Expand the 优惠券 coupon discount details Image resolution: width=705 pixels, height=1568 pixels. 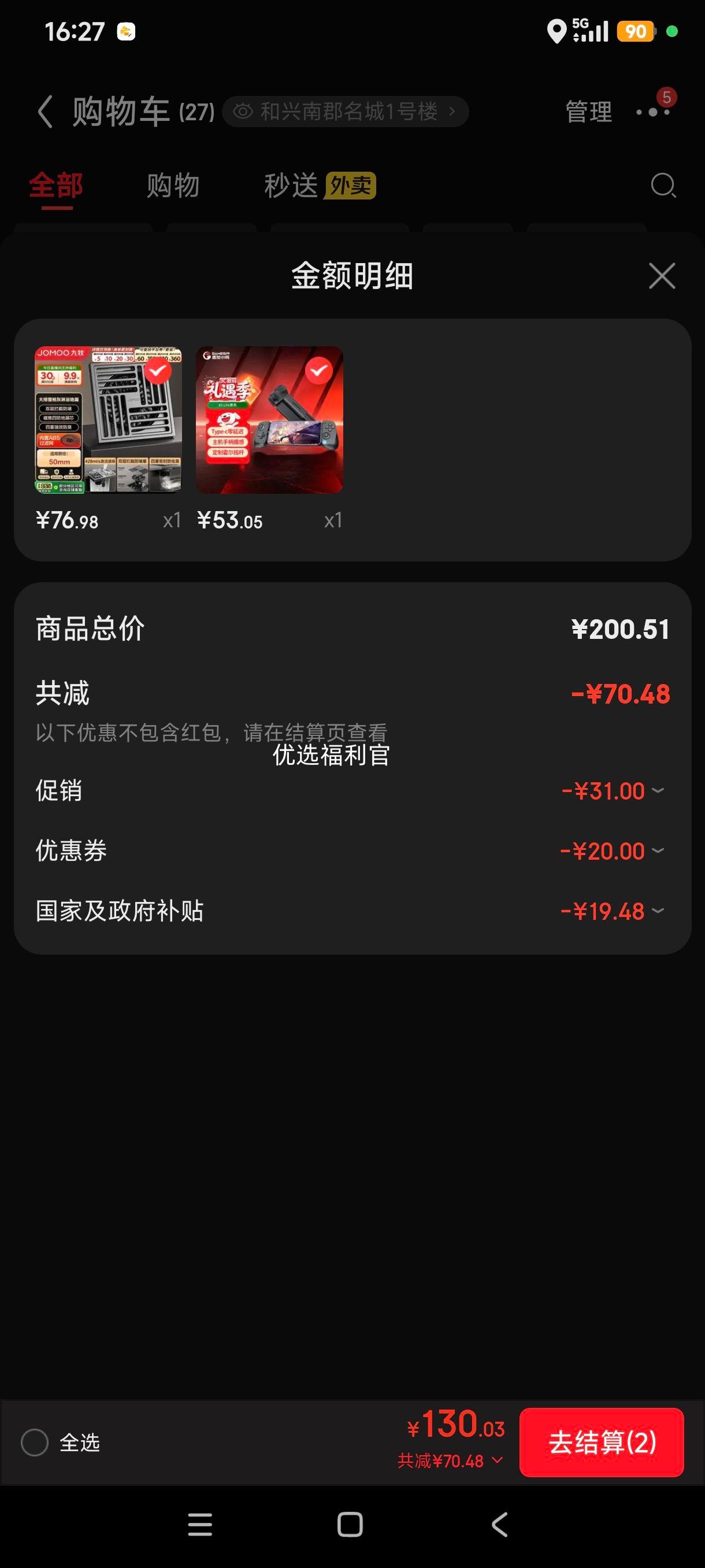[657, 852]
